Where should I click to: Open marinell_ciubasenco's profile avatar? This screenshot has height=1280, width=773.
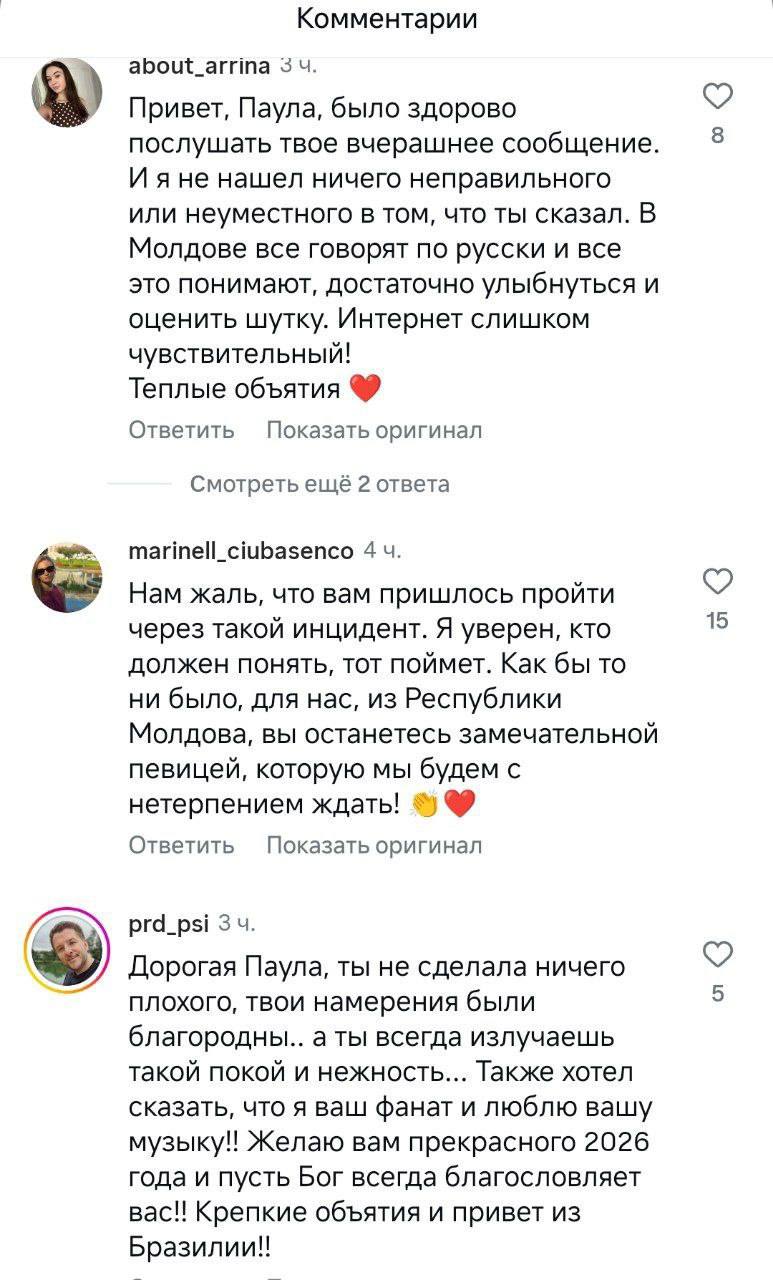67,577
